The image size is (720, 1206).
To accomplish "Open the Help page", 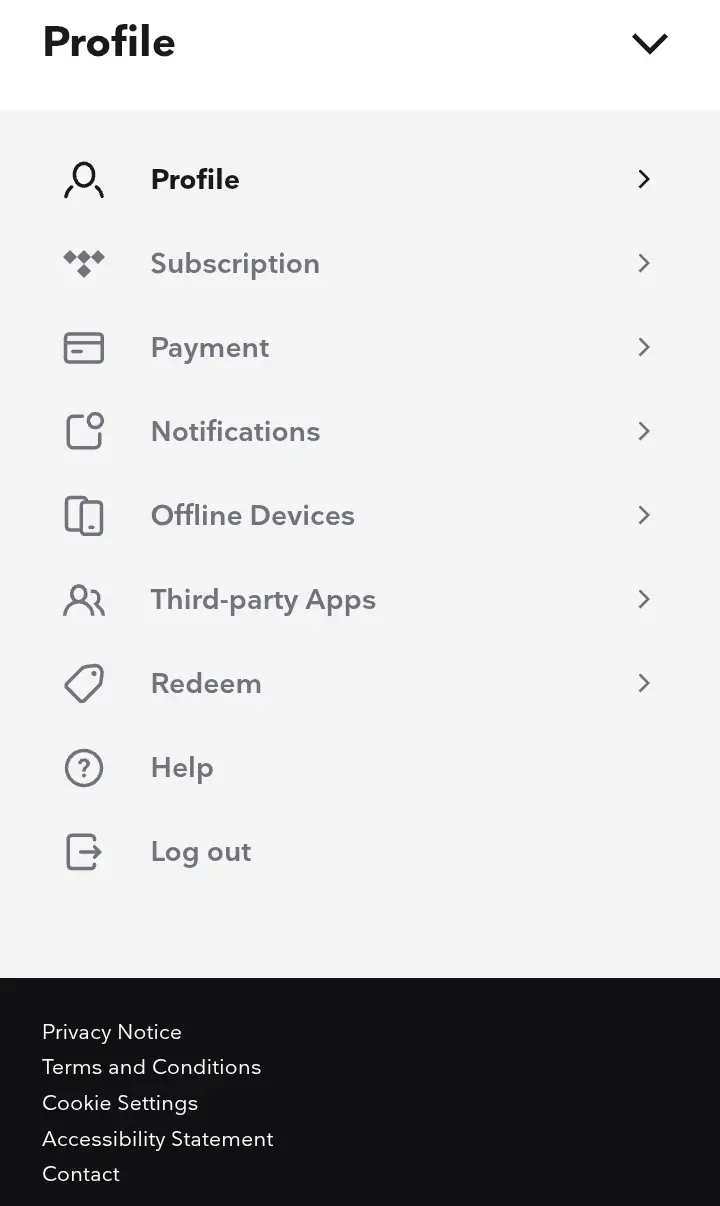I will tap(360, 767).
